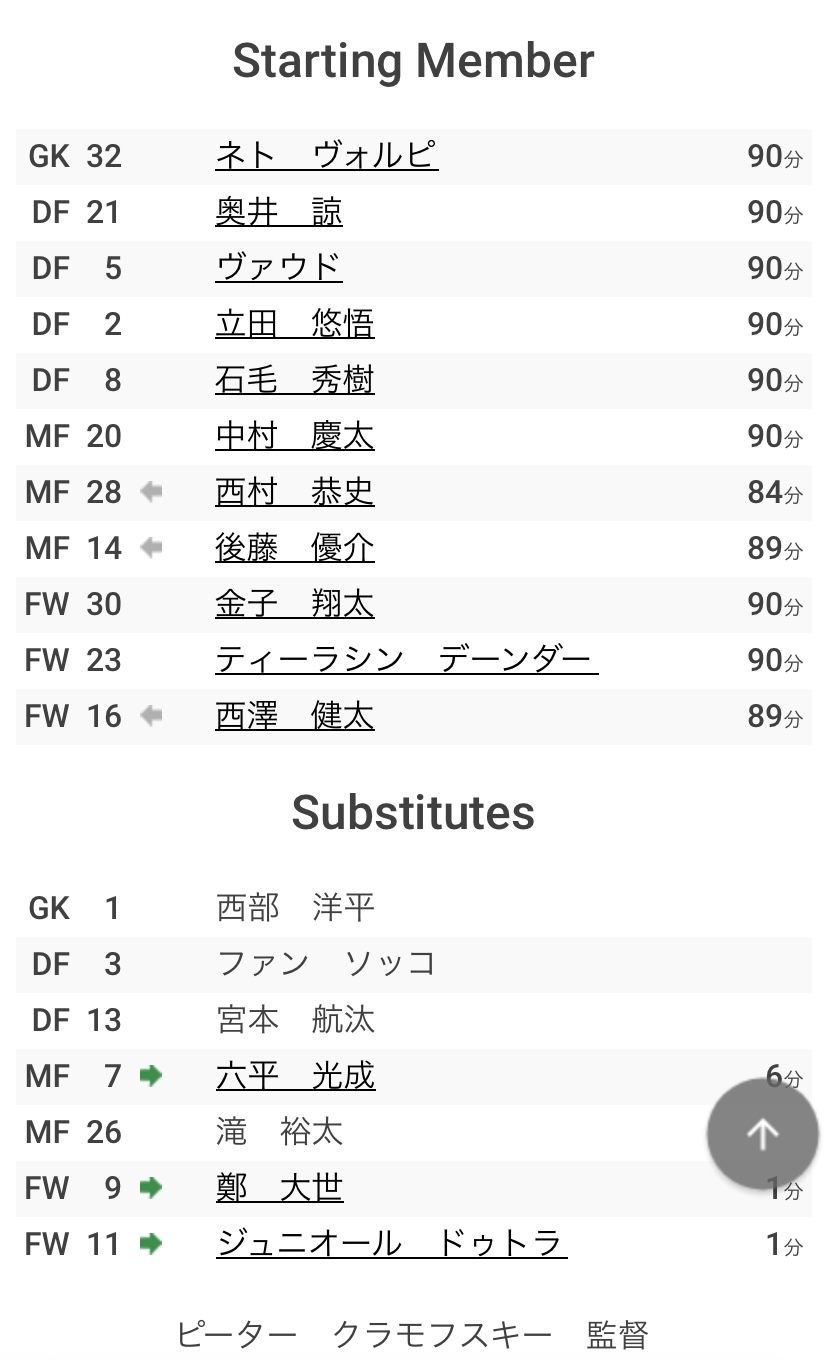
Task: View 金子 翔太 player page
Action: pyautogui.click(x=295, y=604)
